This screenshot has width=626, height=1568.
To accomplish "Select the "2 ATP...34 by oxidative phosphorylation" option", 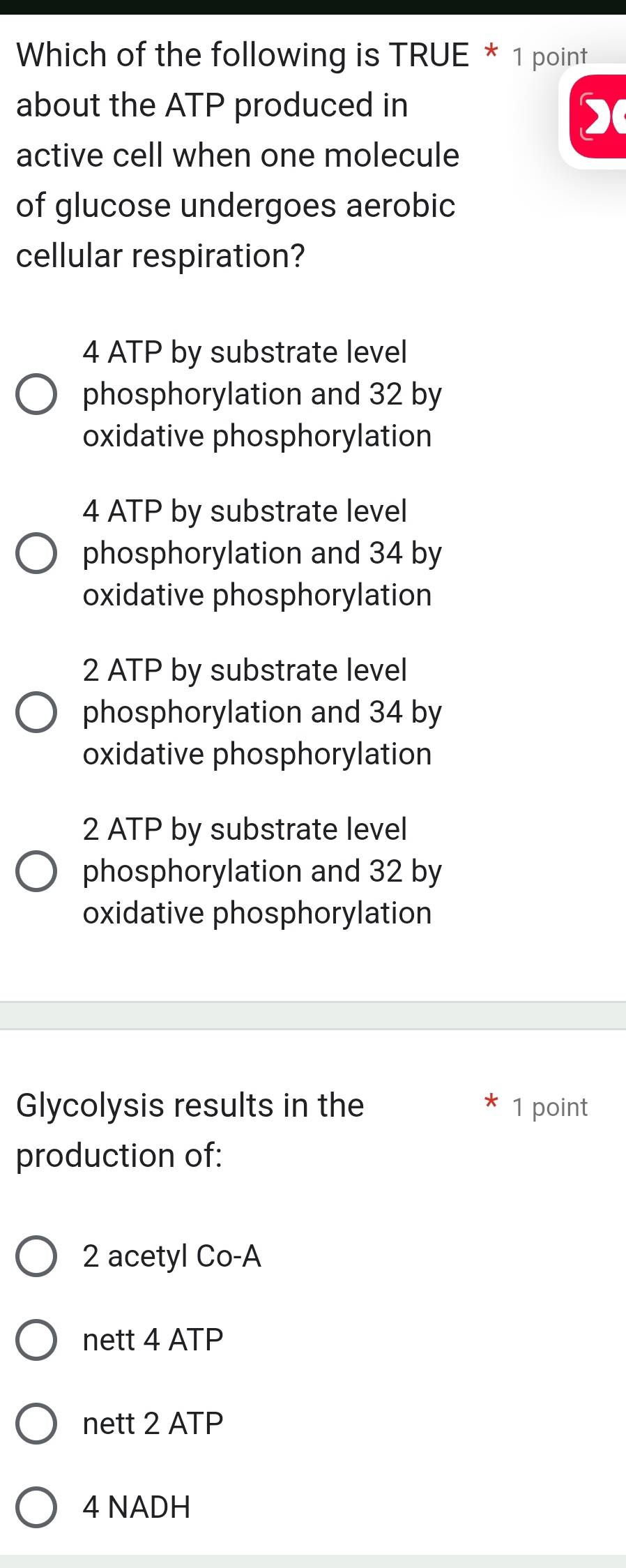I will (38, 712).
